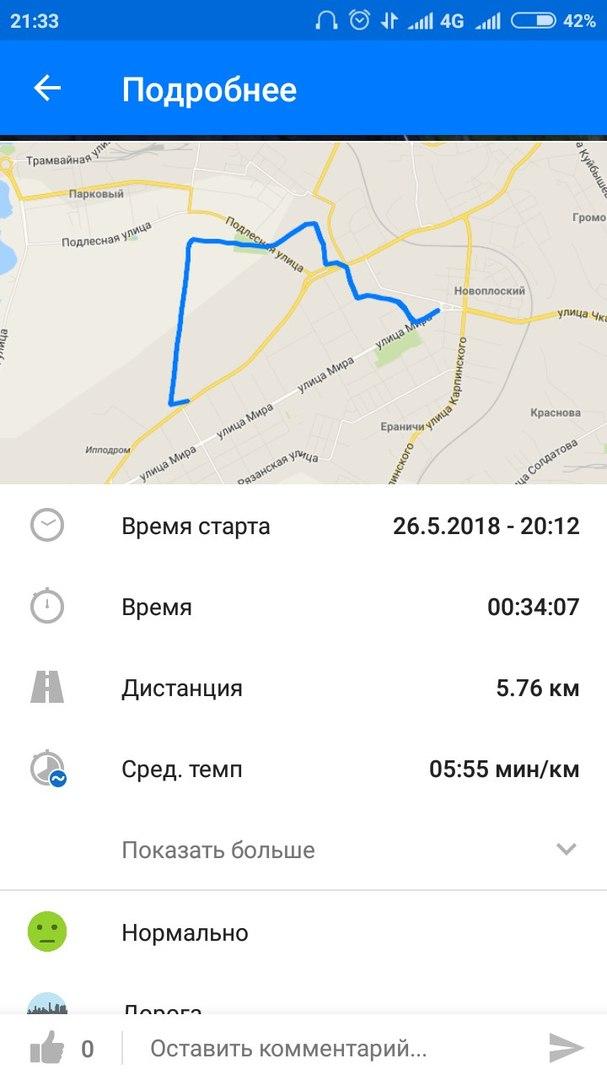607x1080 pixels.
Task: Send the comment with the arrow icon
Action: tap(566, 1048)
